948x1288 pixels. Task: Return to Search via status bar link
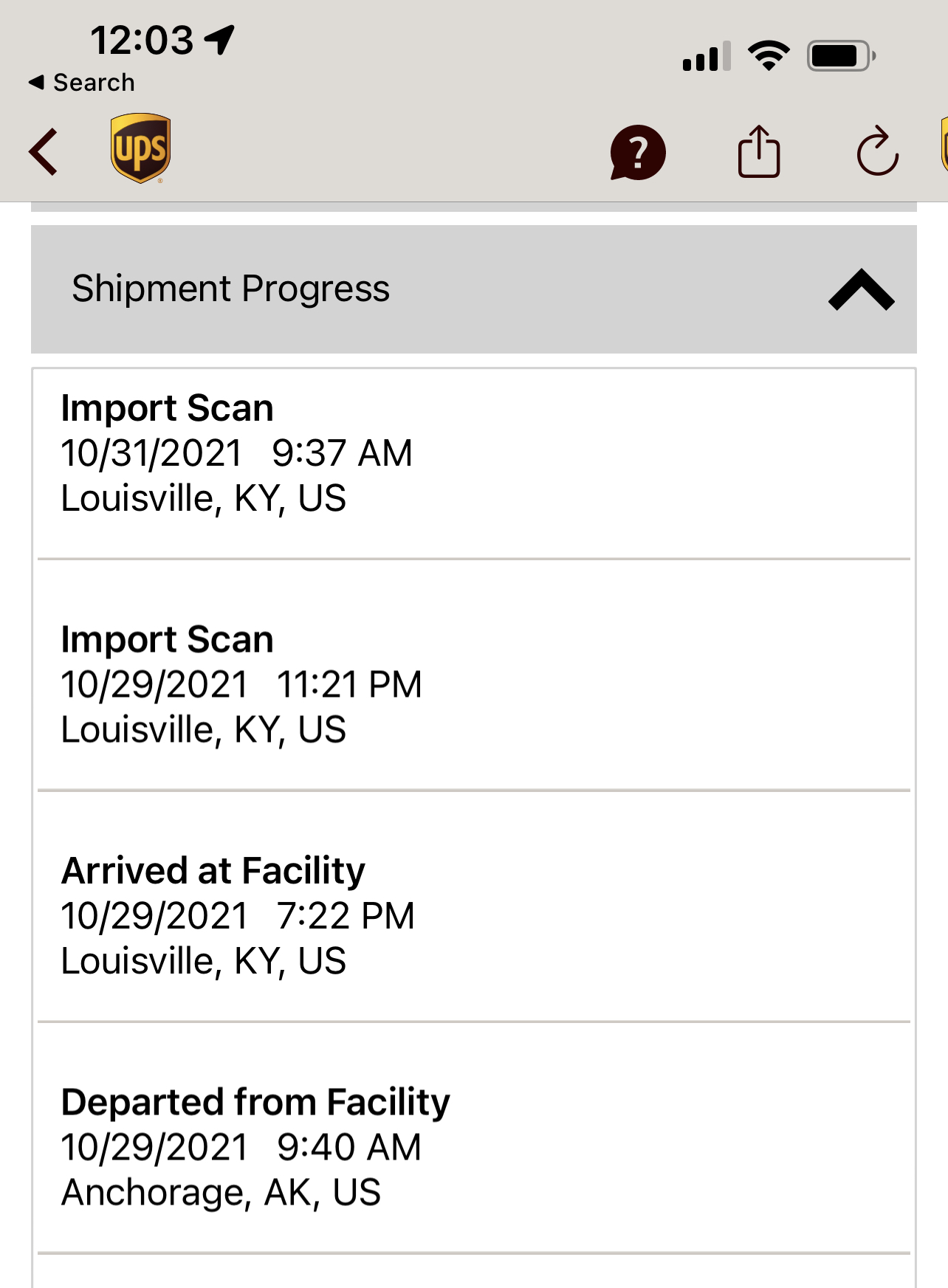(82, 83)
